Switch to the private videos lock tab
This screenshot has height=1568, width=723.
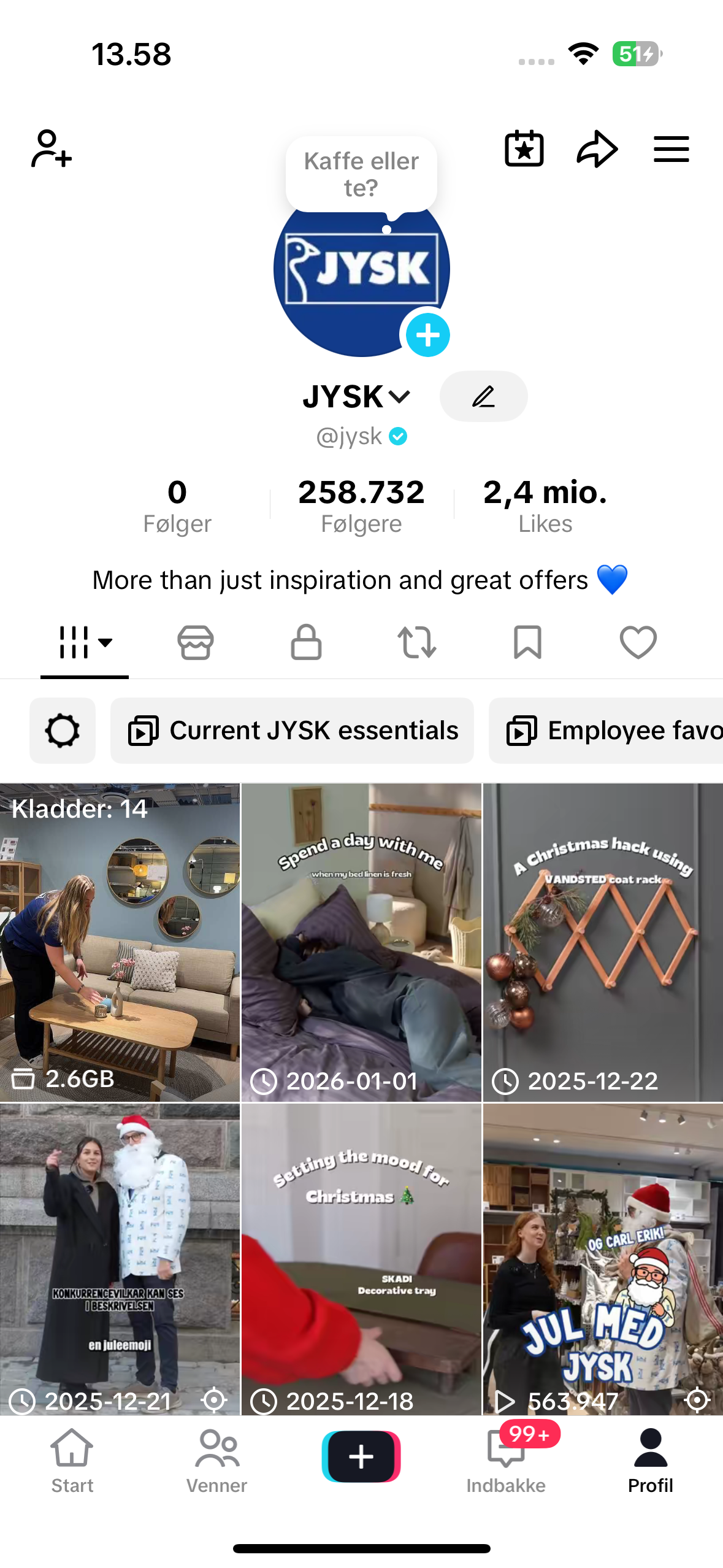click(306, 642)
